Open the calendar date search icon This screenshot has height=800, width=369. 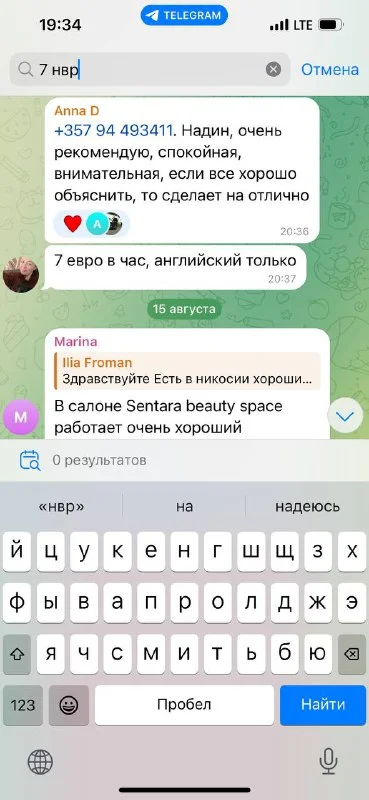pyautogui.click(x=30, y=460)
